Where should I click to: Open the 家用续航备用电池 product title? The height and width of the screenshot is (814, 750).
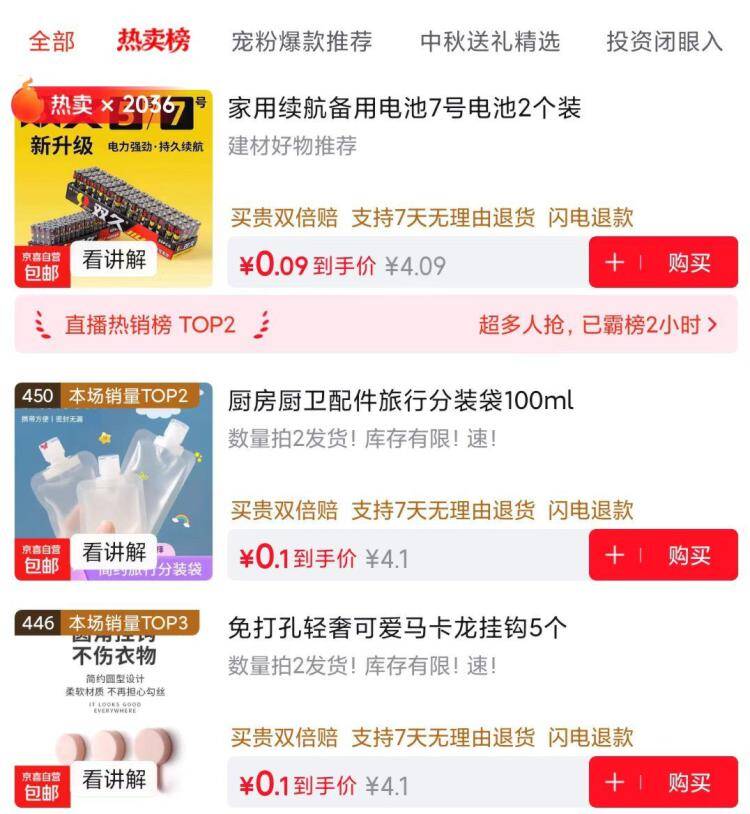(404, 108)
